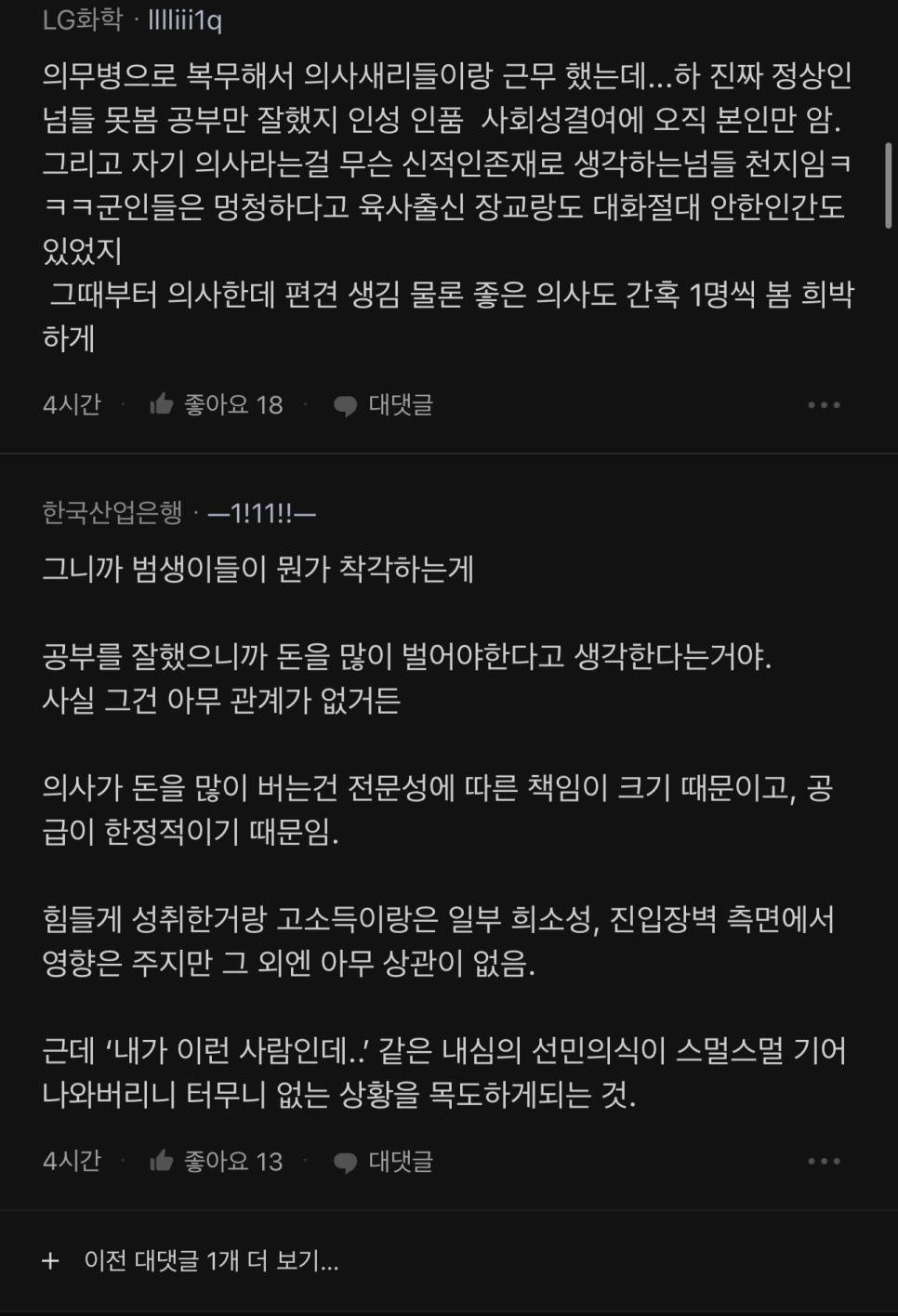Reply to the 한국산업은행 user's comment
The image size is (898, 1316).
pos(383,1162)
